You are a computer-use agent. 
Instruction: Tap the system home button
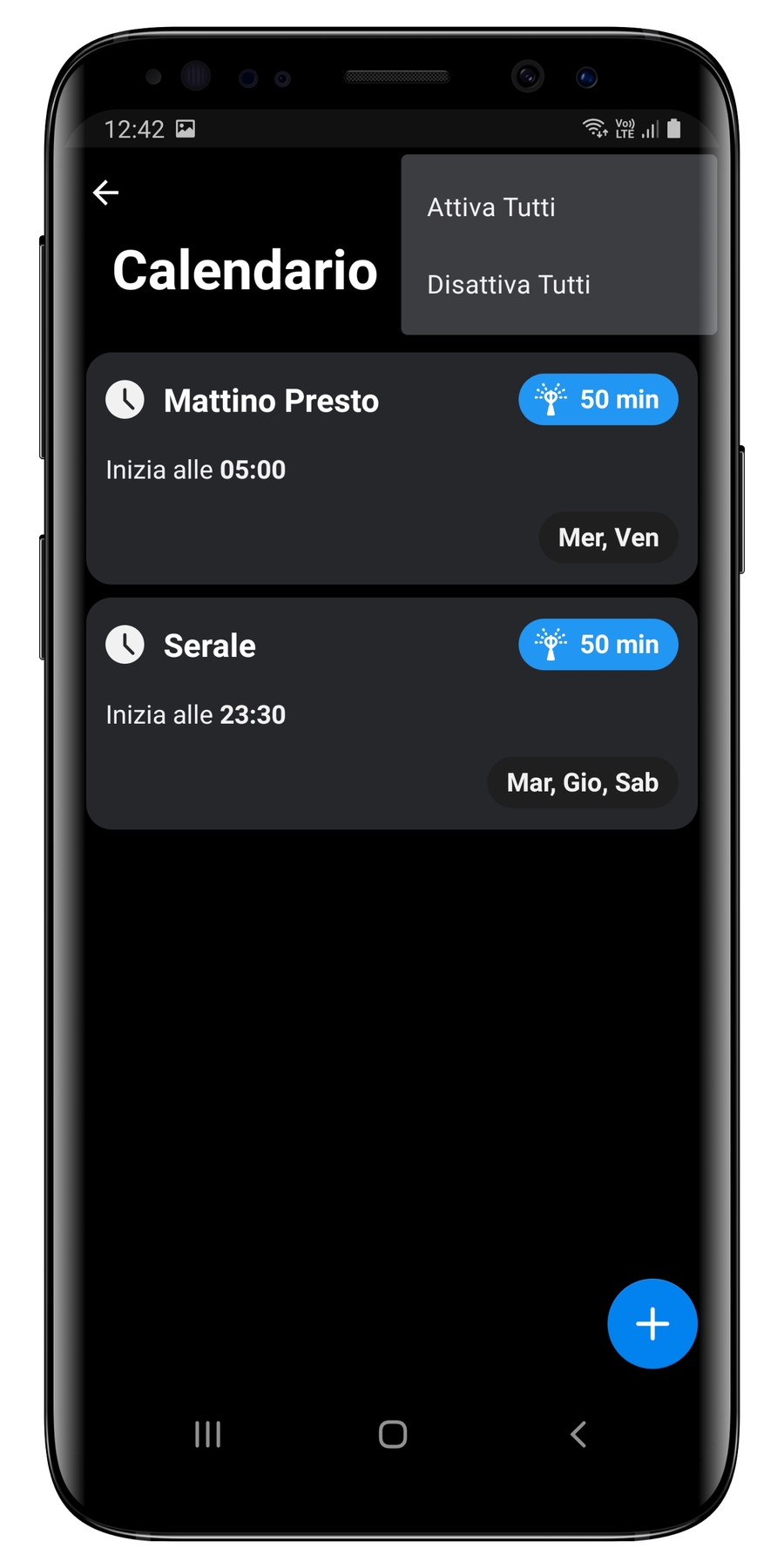click(x=393, y=1434)
